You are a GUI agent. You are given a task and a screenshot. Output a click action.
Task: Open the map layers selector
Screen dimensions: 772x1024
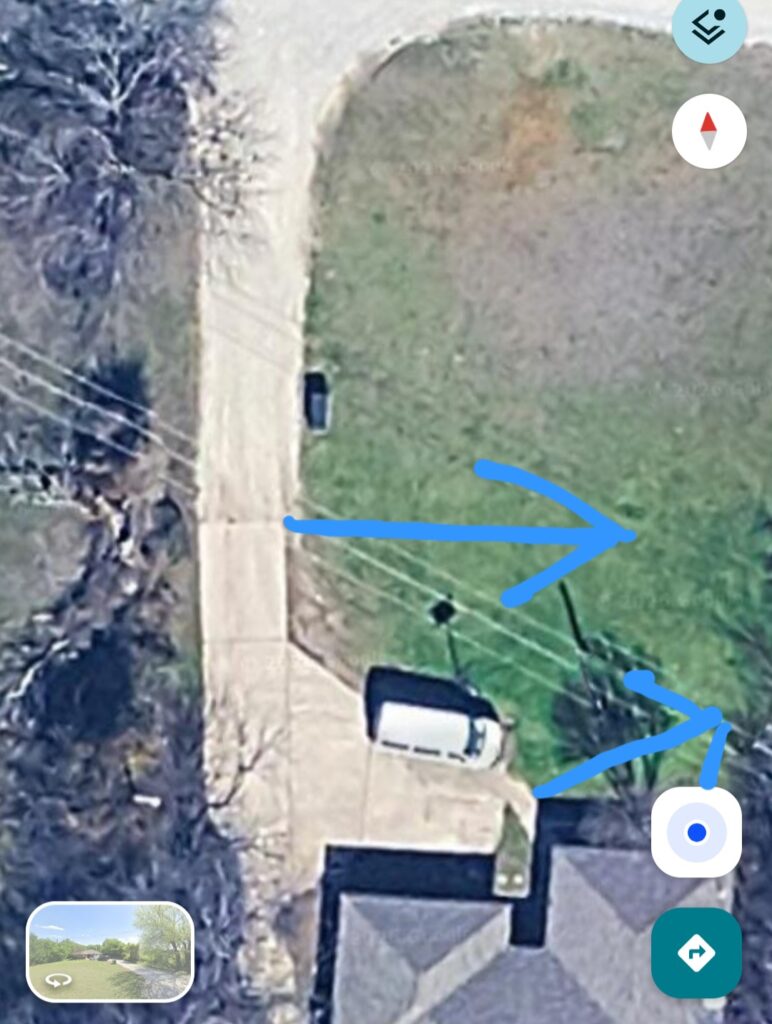(709, 27)
